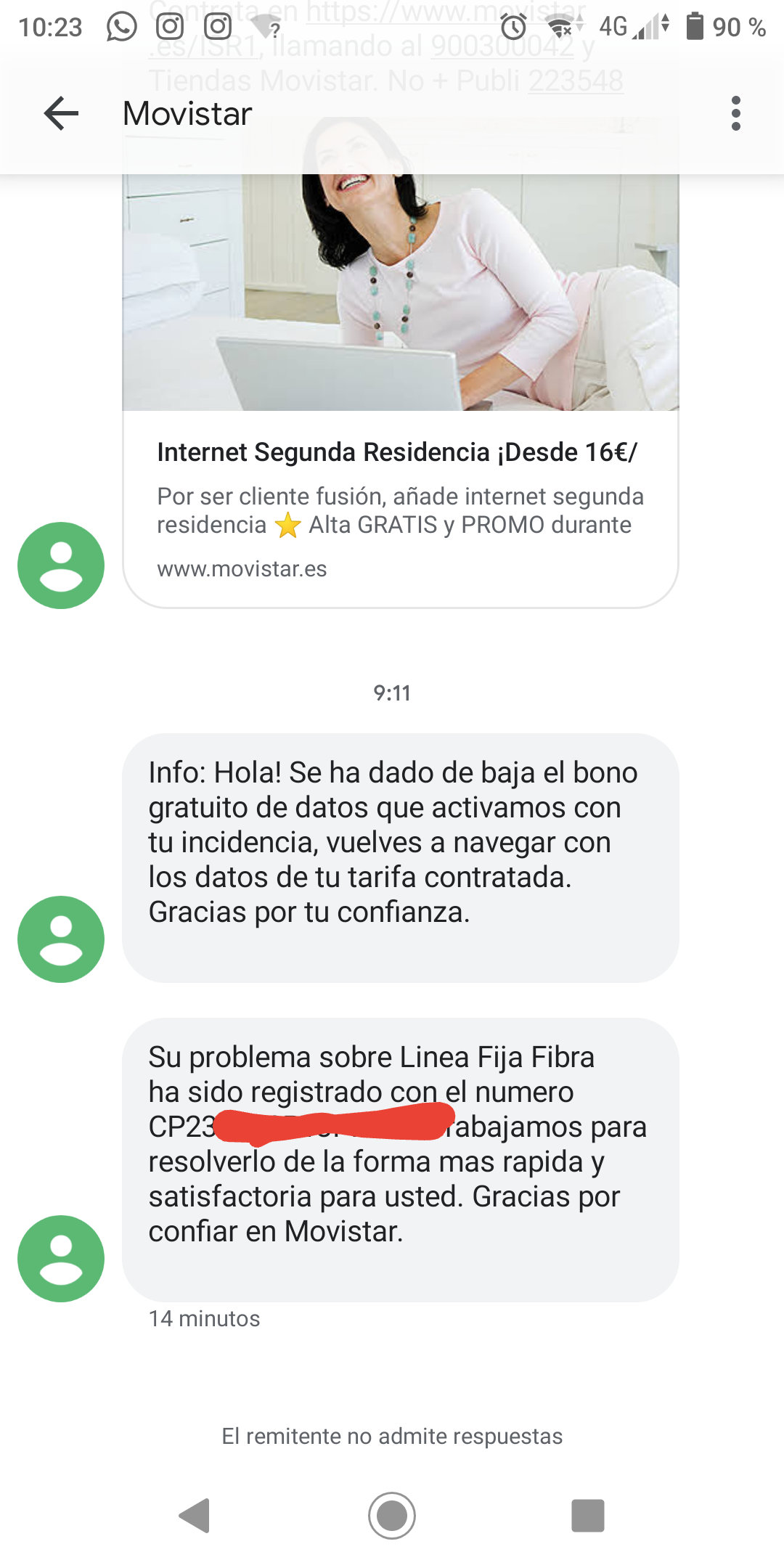
Task: Go back from the Movistar conversation
Action: [x=61, y=113]
